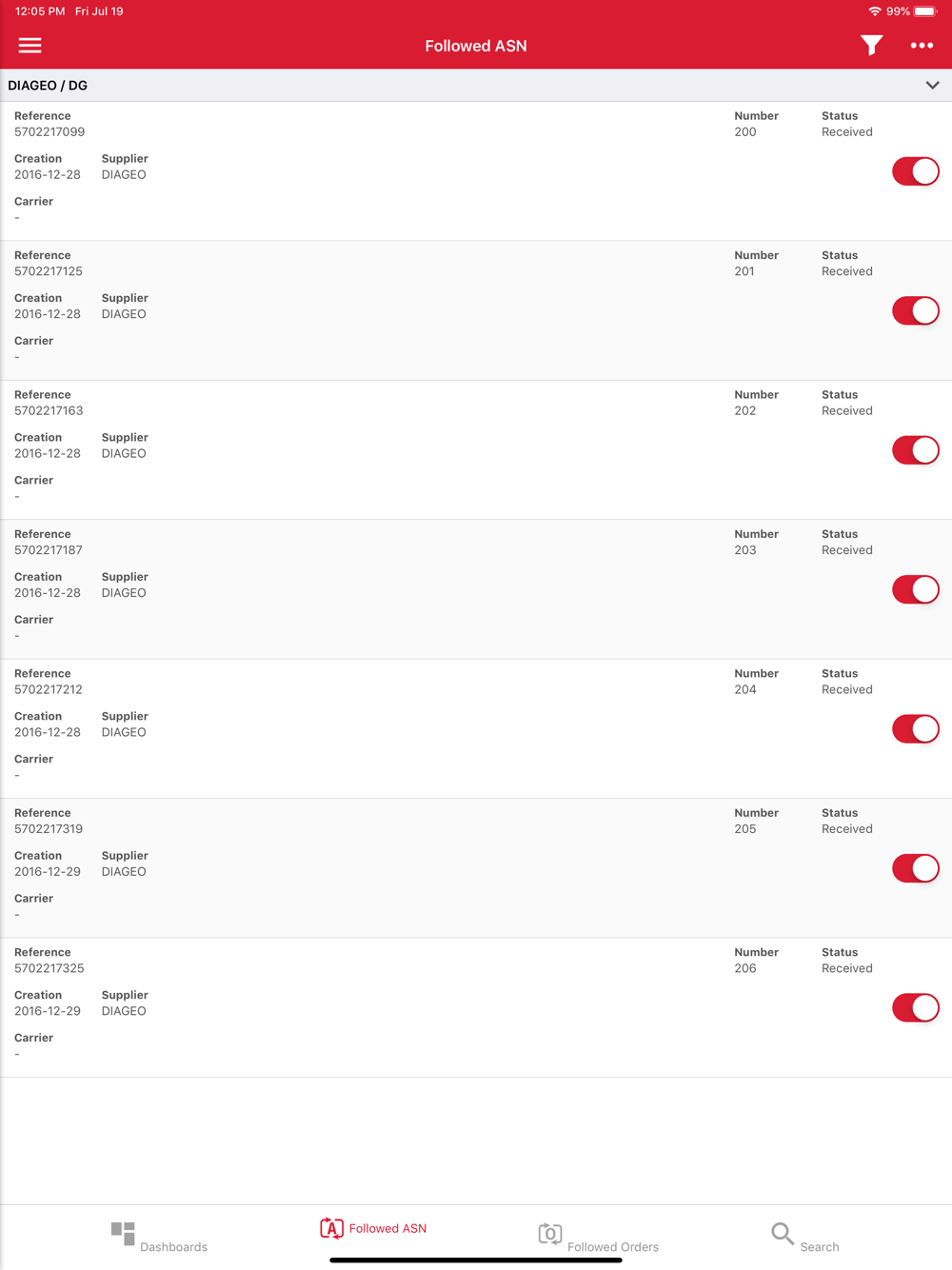Open ASN with reference 5702217163
952x1270 pixels.
point(476,450)
